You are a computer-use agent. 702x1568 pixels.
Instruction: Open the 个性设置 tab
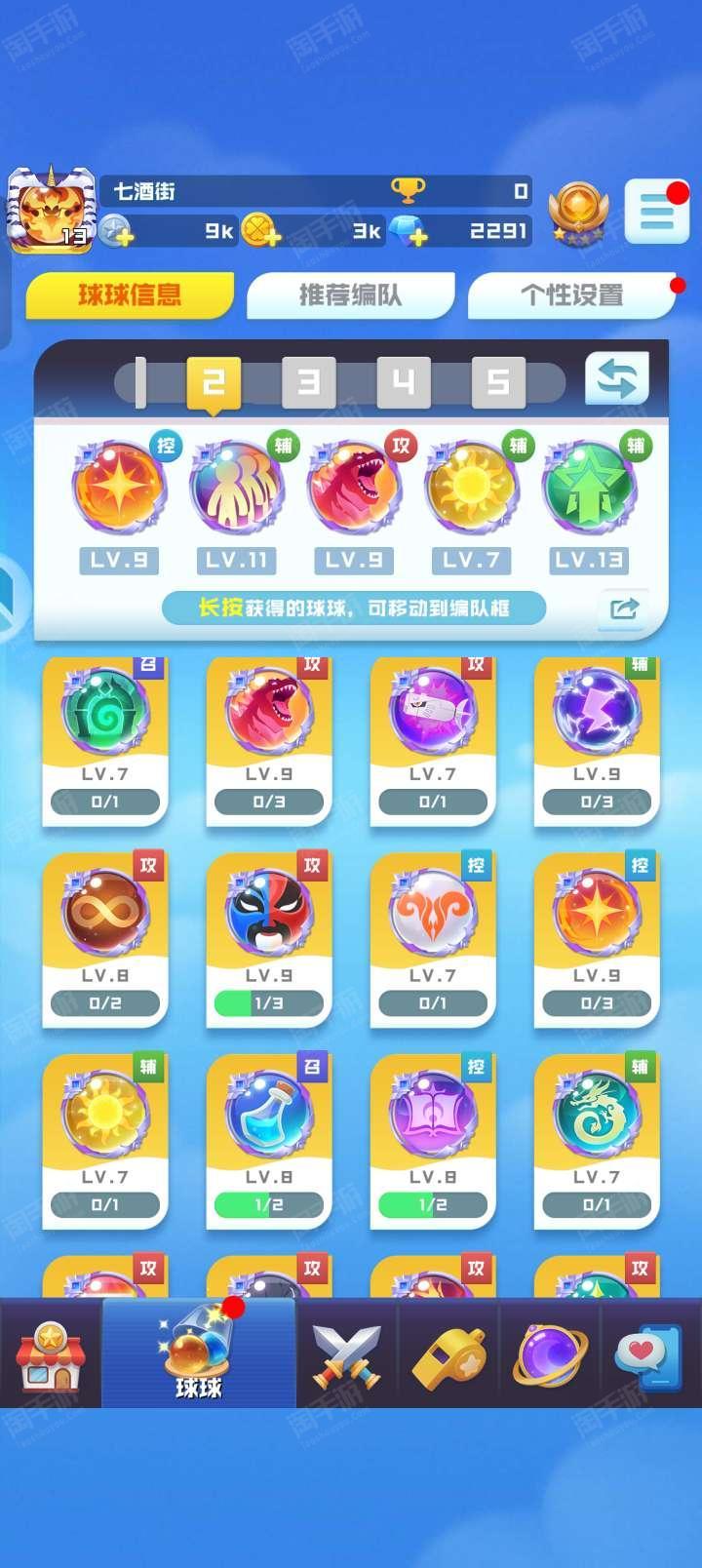(571, 295)
